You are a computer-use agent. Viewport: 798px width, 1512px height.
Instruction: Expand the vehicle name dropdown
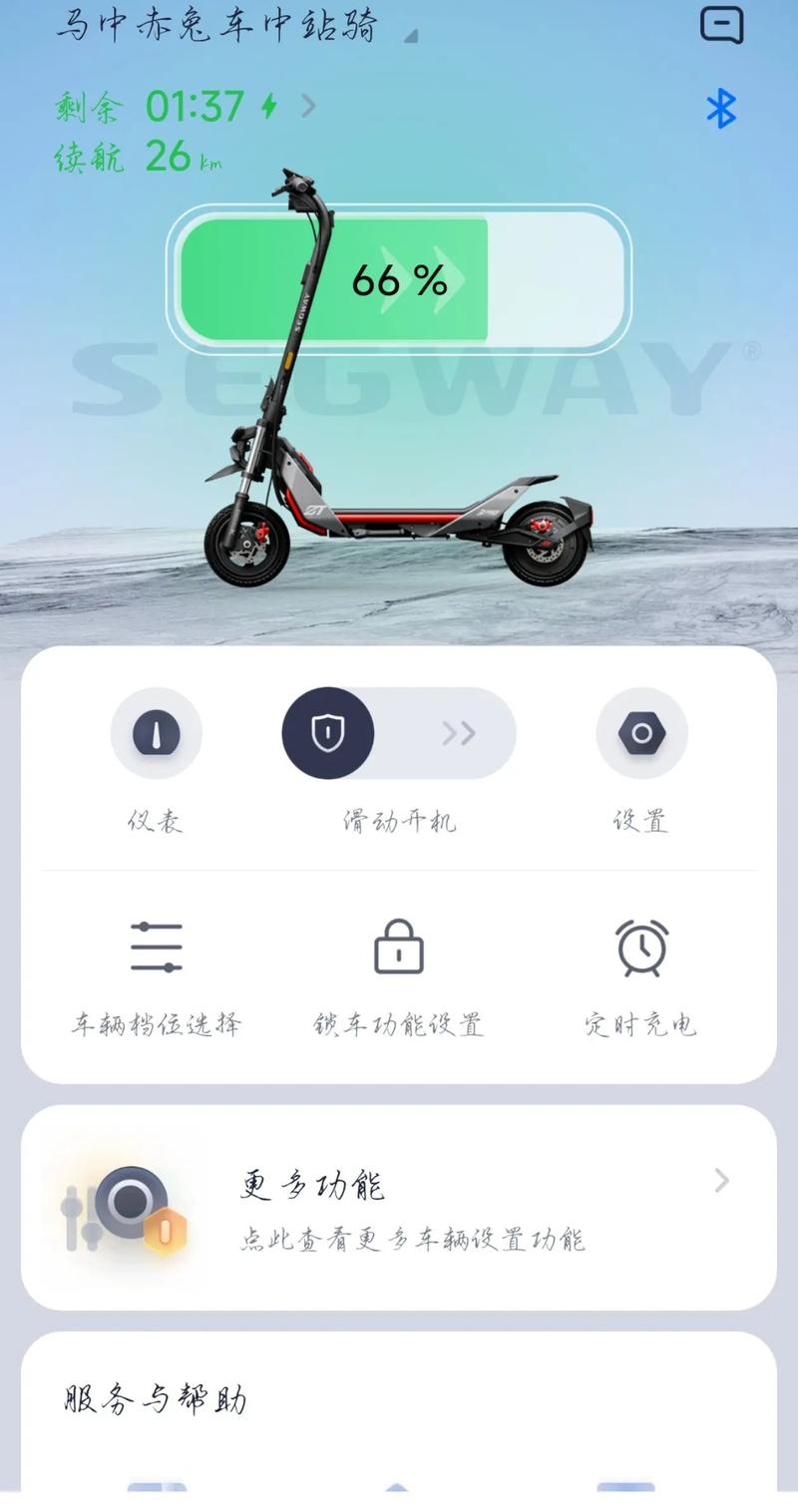[411, 36]
